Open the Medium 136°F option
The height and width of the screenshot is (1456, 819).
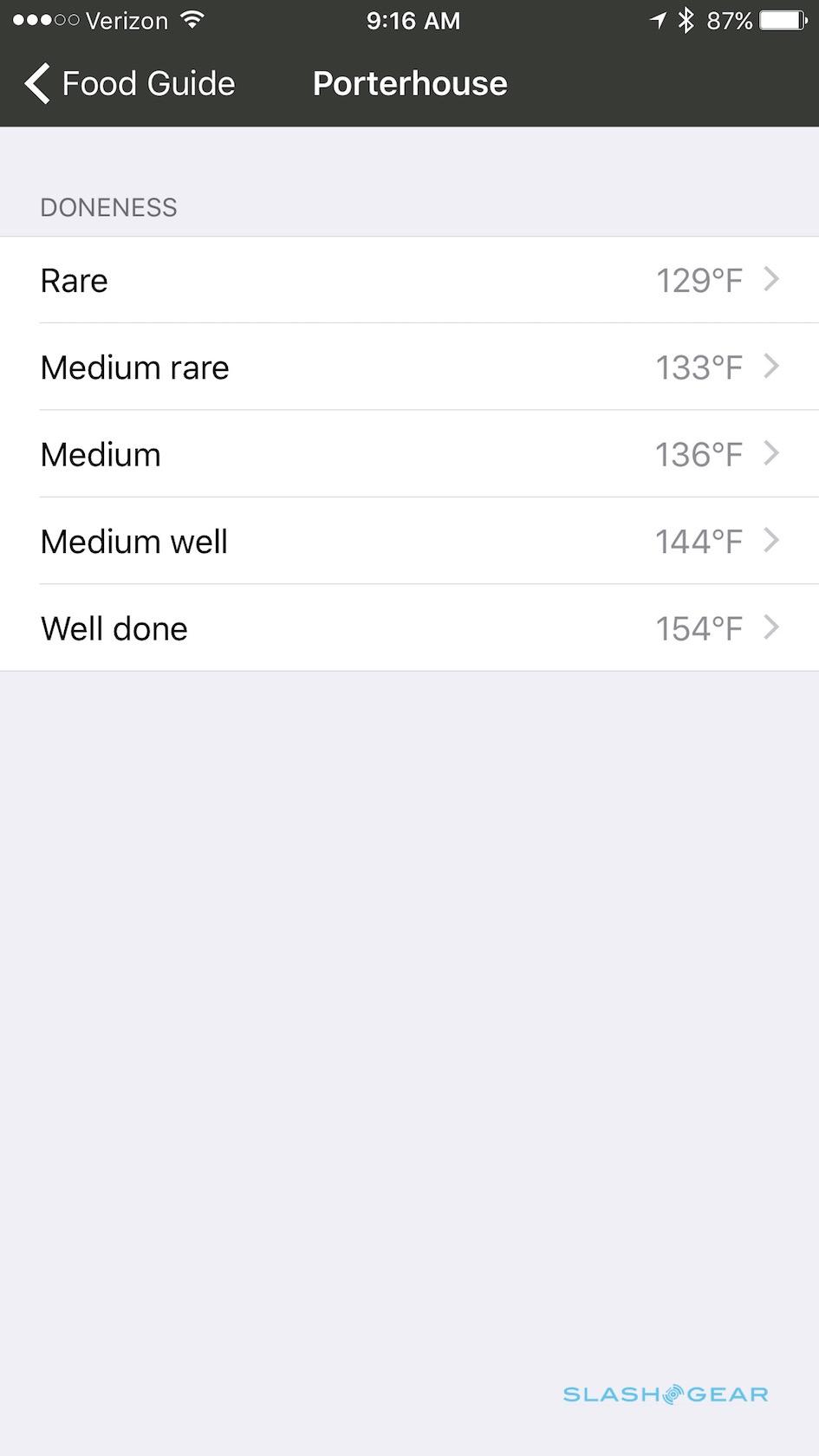pyautogui.click(x=409, y=454)
